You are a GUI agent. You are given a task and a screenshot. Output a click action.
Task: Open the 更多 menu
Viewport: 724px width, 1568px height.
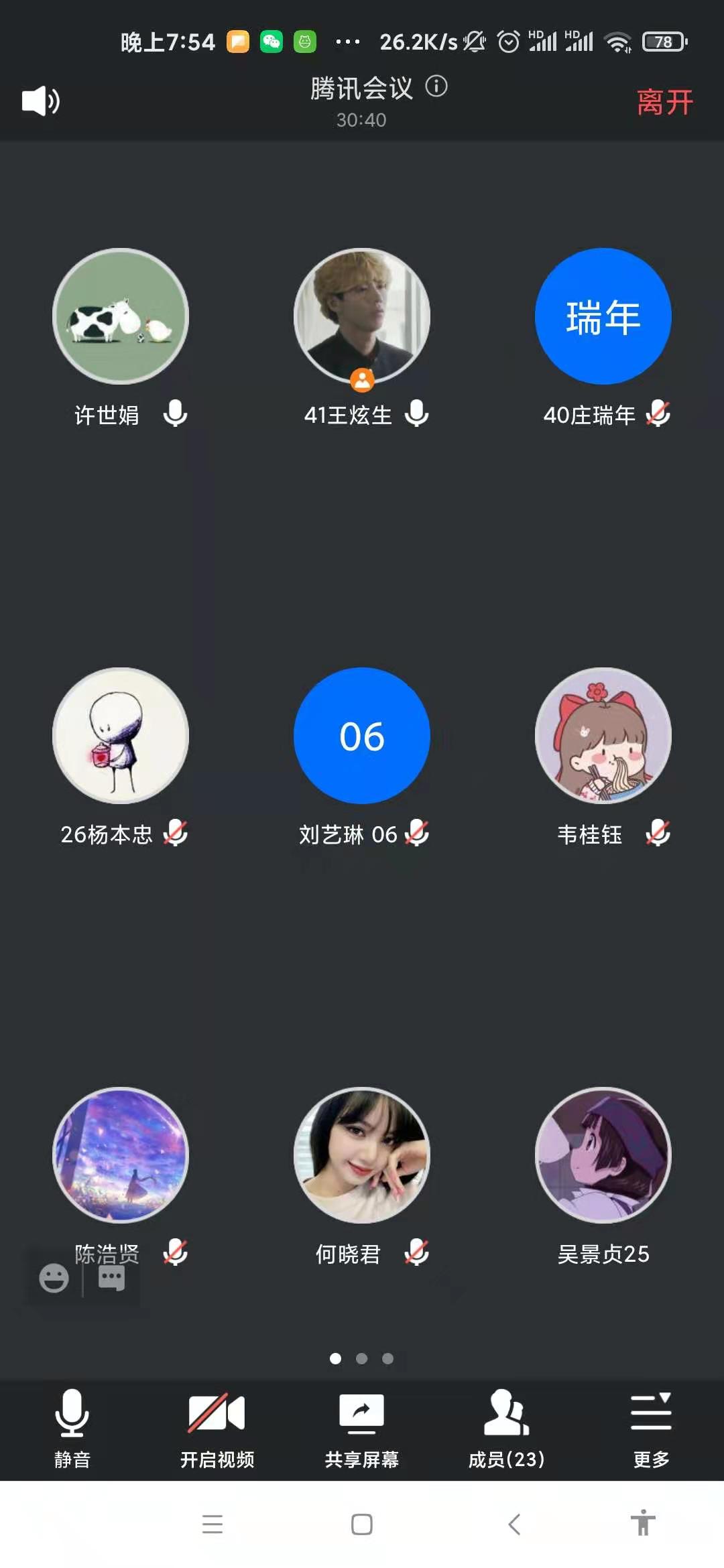tap(651, 1428)
